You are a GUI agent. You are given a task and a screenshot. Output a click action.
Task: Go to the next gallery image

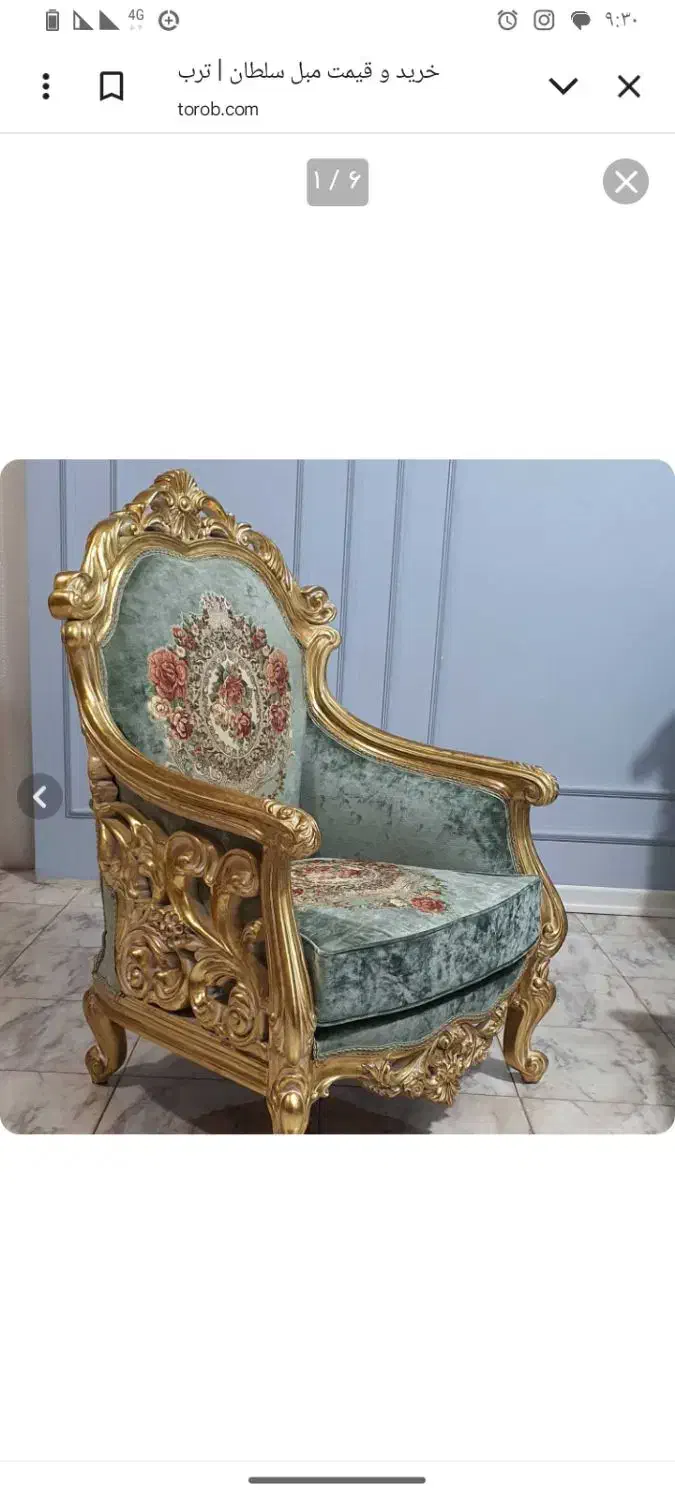pos(40,797)
